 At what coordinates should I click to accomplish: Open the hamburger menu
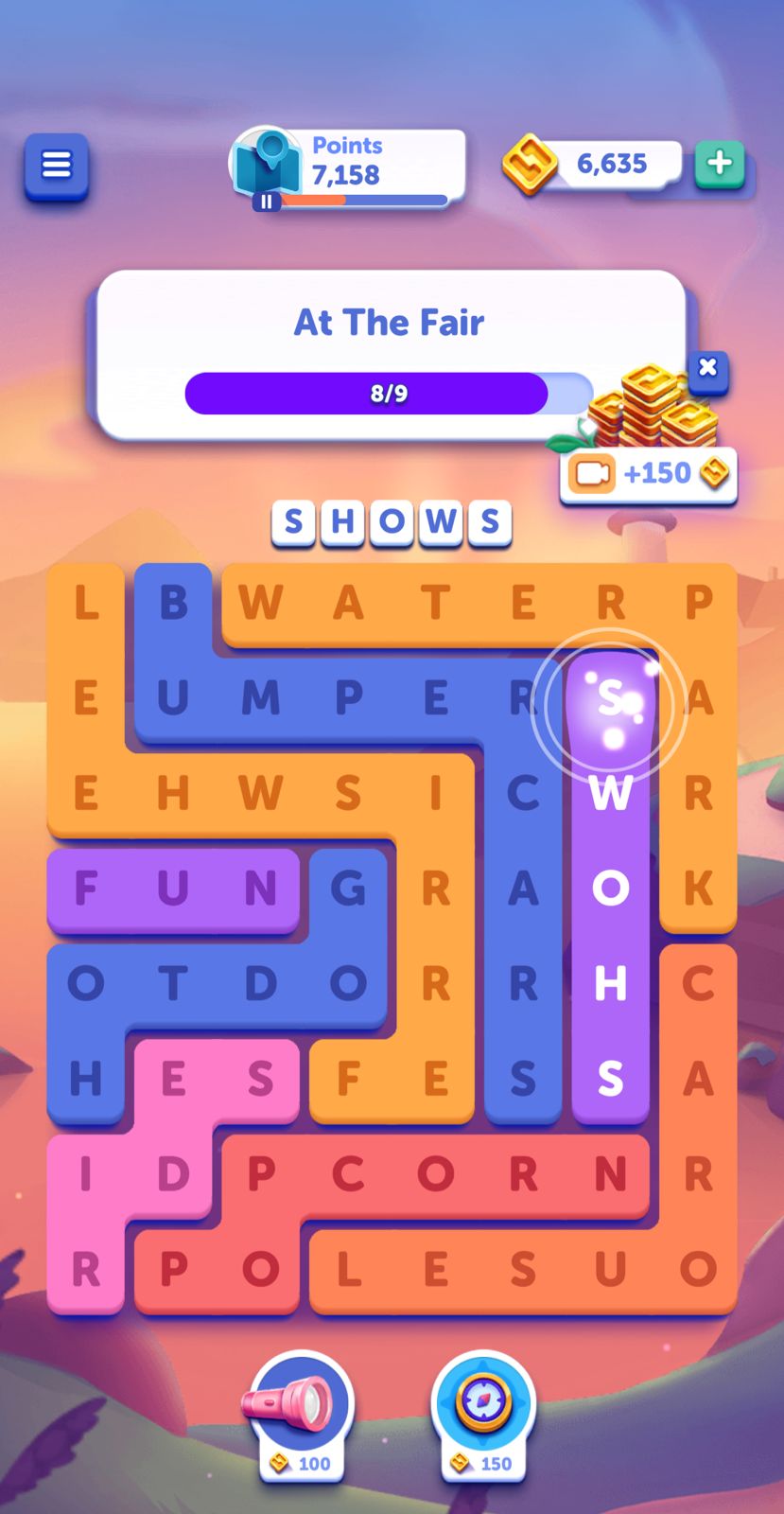57,166
